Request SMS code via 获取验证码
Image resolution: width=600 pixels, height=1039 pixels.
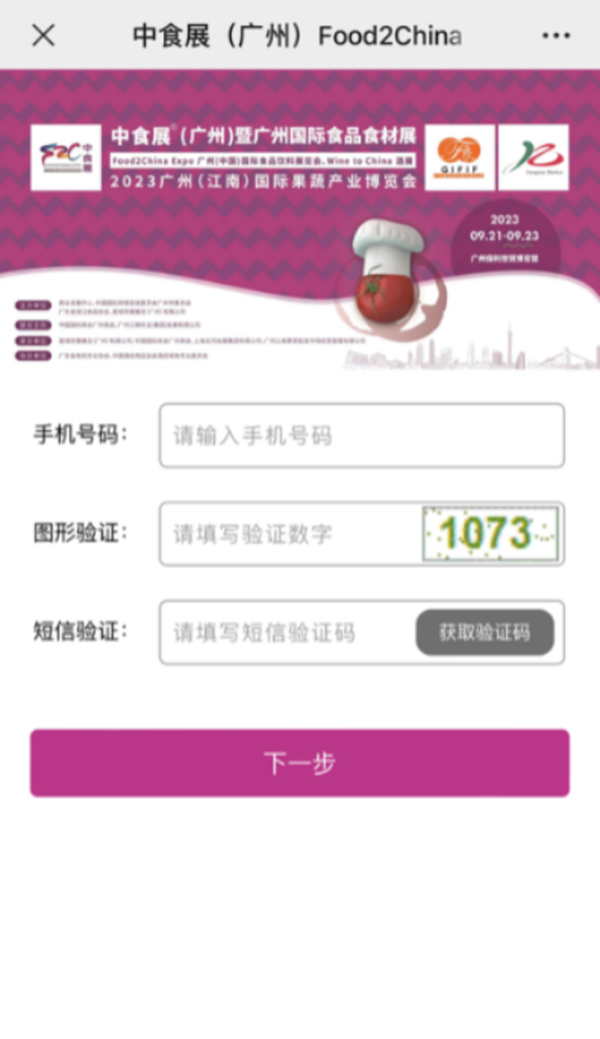(485, 633)
